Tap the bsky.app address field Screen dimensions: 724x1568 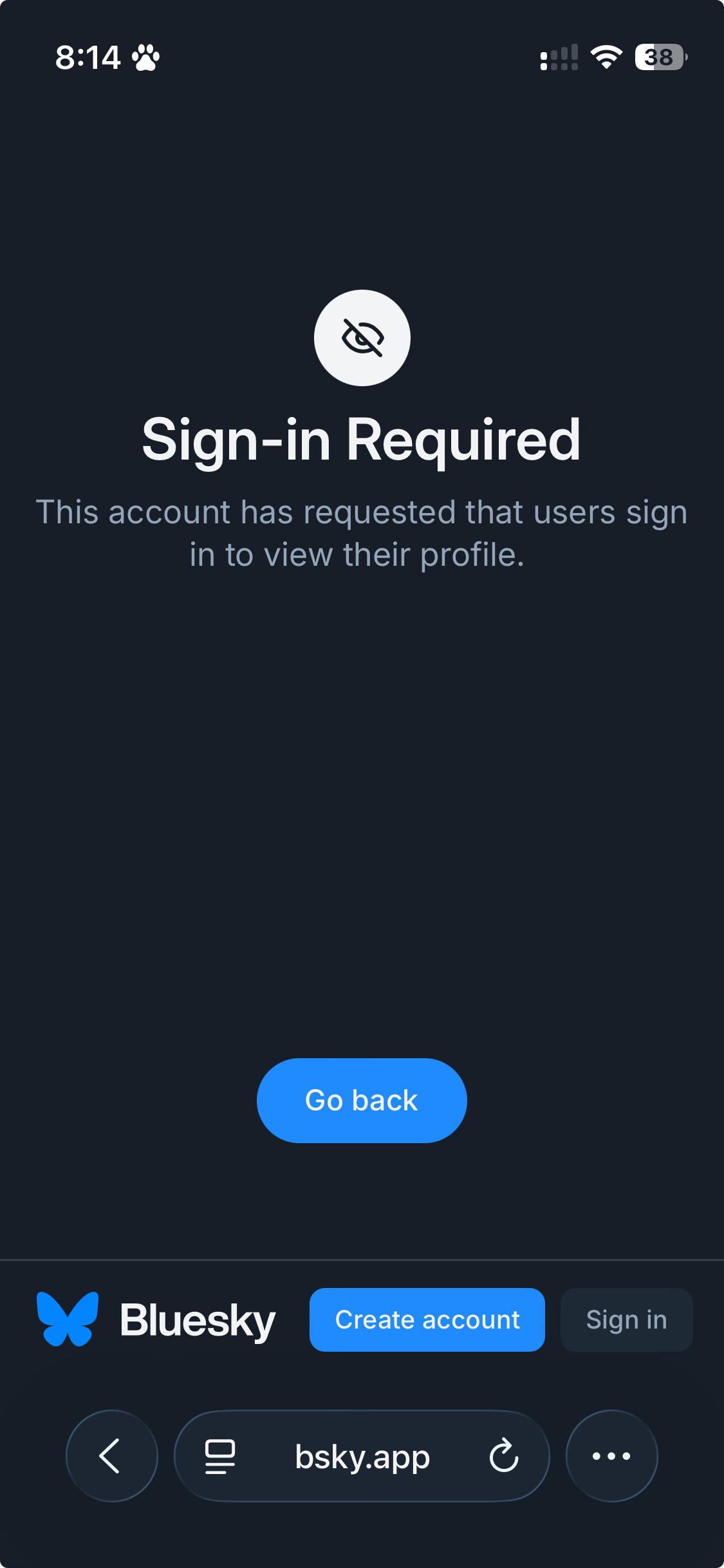[362, 1456]
